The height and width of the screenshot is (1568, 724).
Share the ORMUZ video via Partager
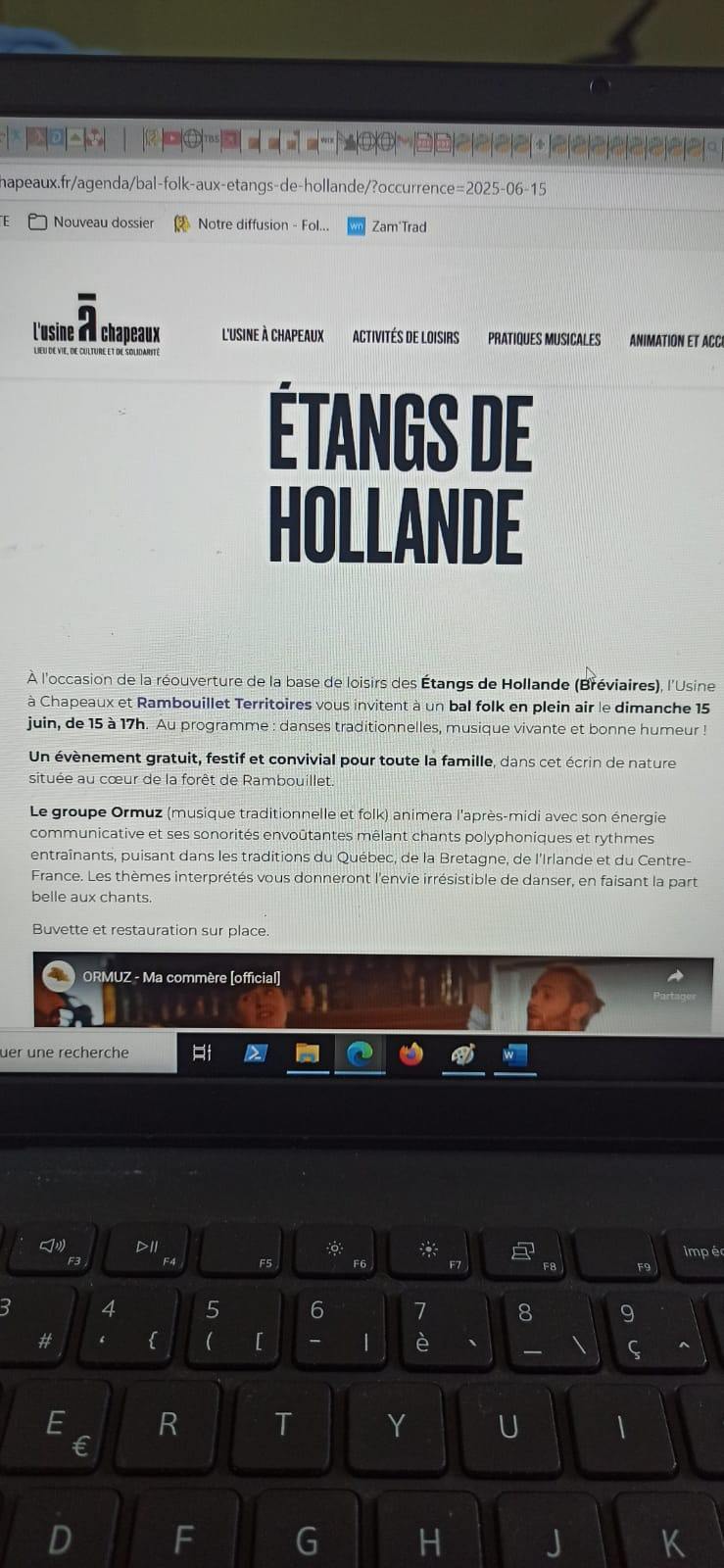[x=674, y=984]
